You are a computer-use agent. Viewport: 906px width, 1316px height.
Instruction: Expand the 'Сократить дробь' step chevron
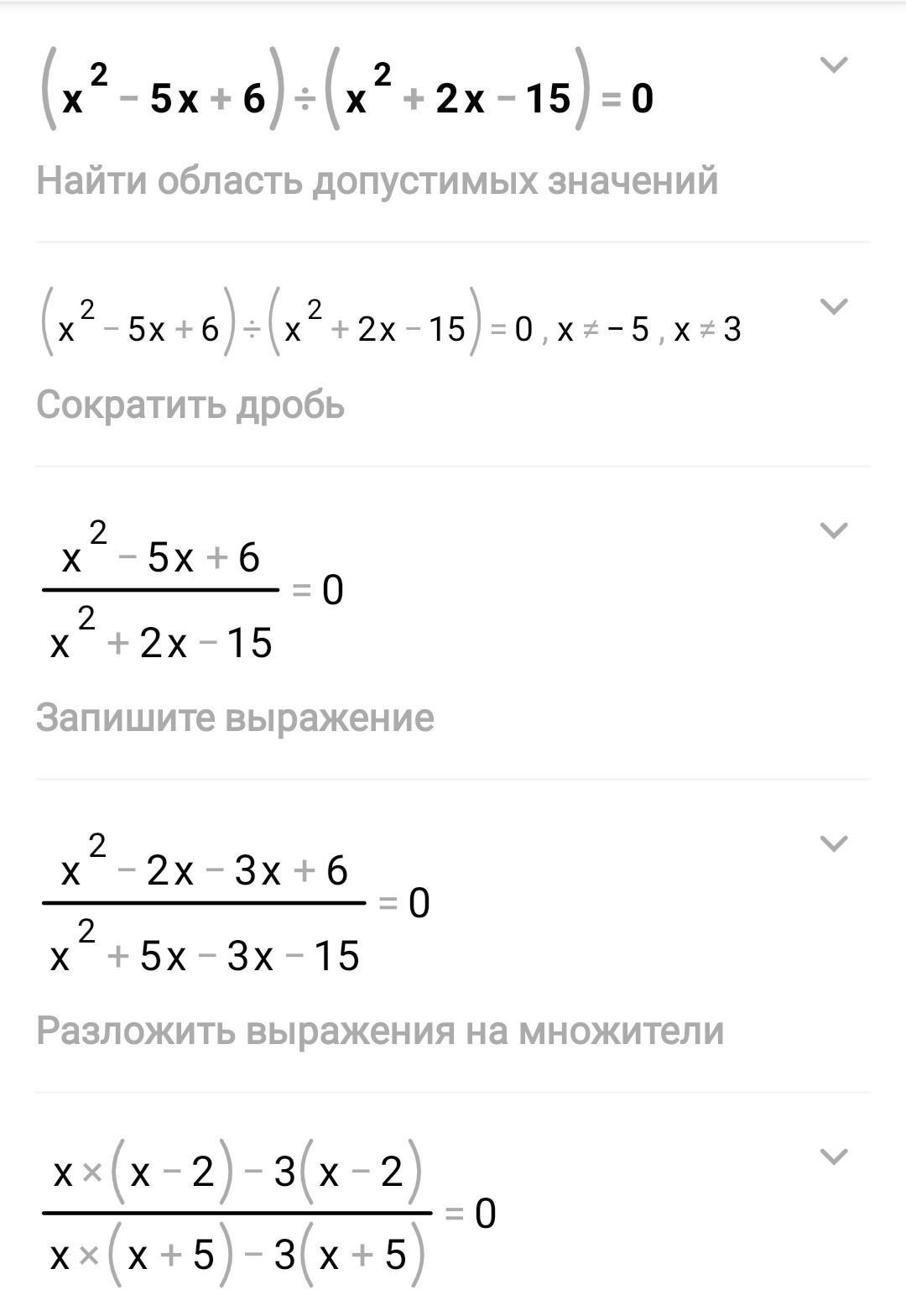(x=833, y=306)
